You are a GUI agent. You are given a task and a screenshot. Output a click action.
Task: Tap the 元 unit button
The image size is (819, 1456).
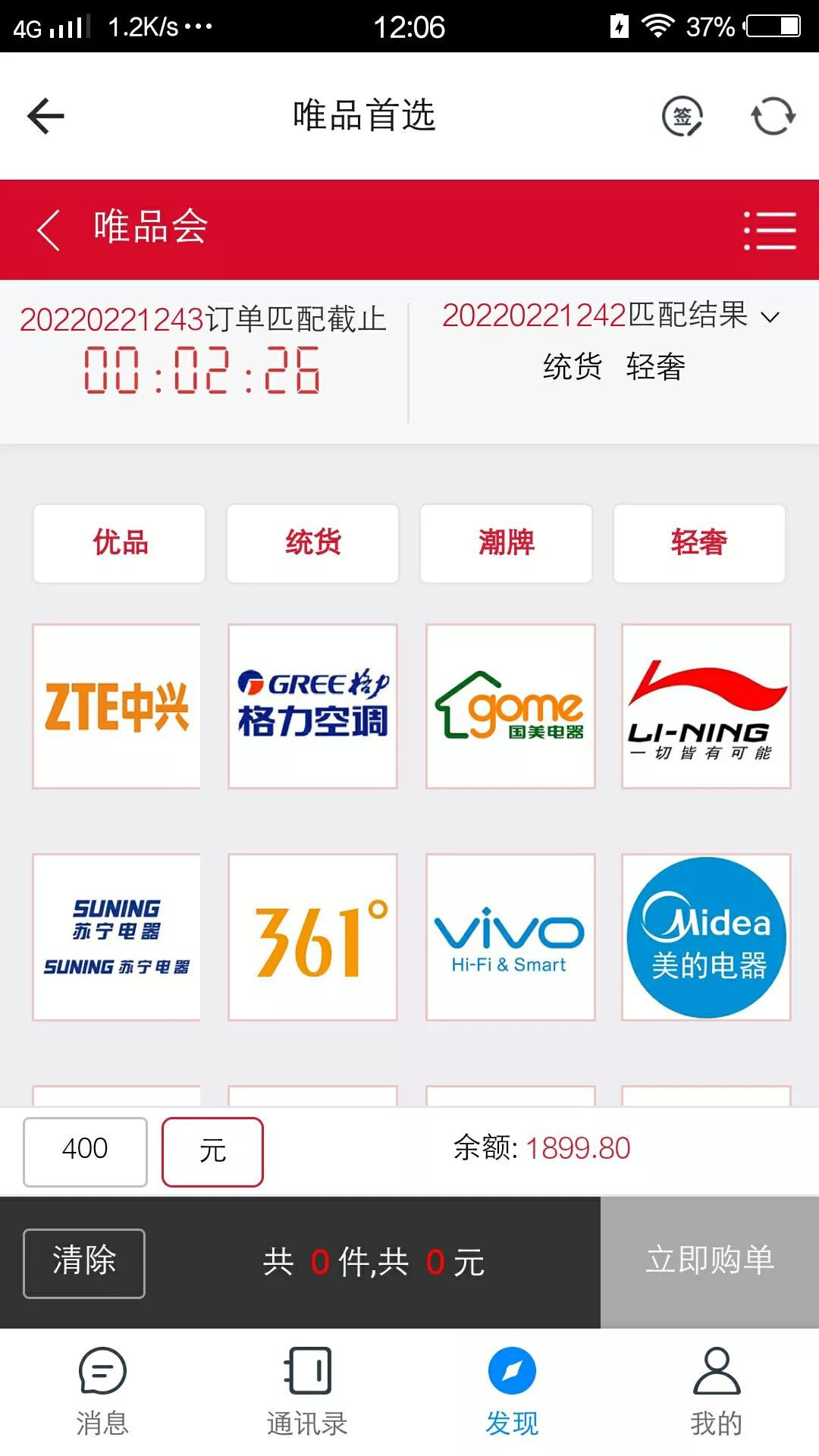[212, 1150]
